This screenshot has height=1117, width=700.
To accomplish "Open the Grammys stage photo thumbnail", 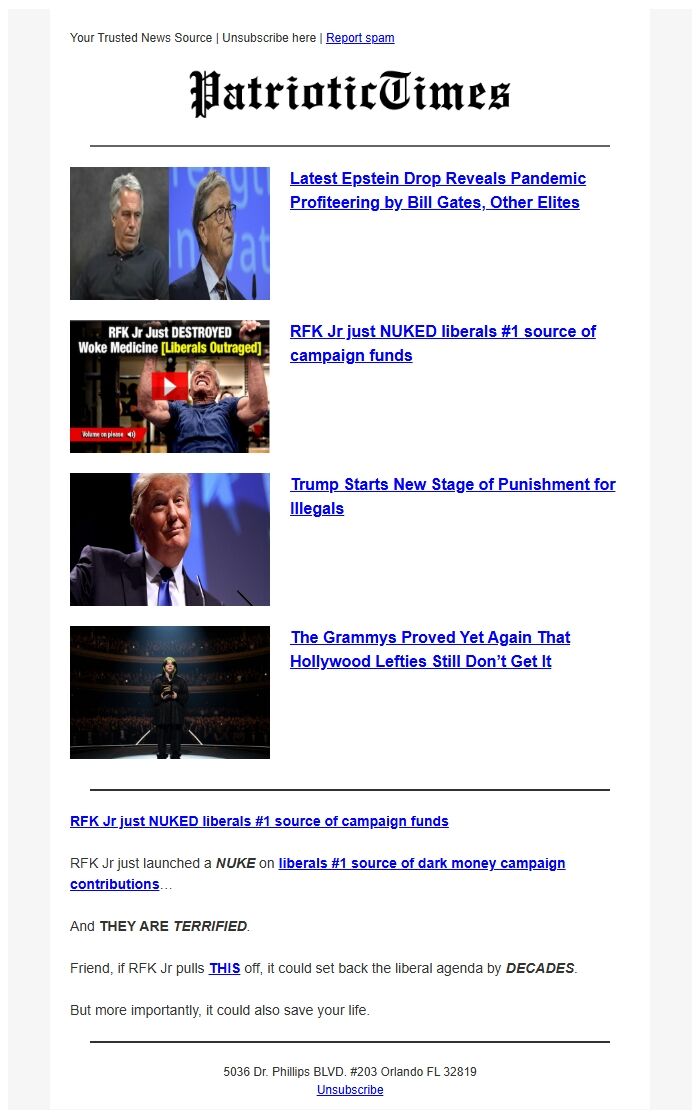I will pos(169,692).
